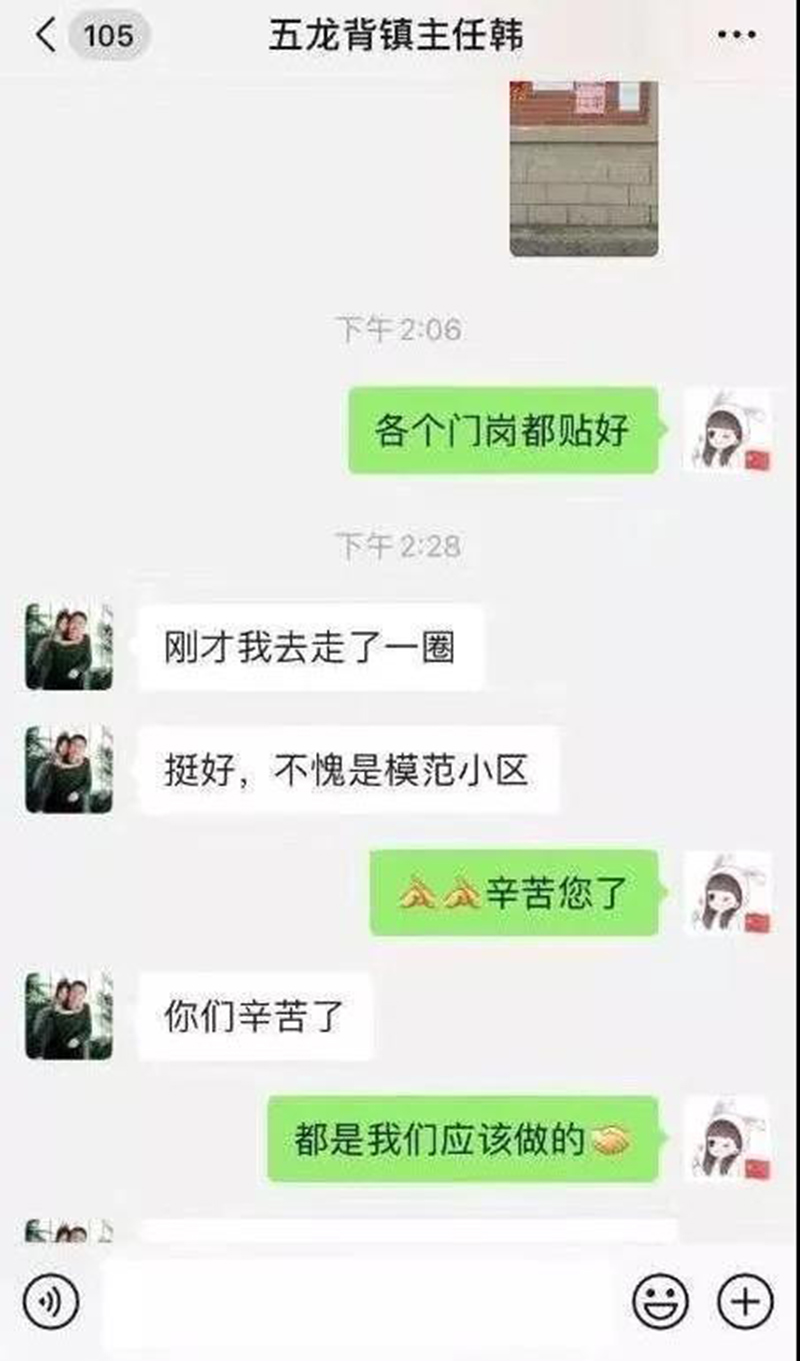Viewport: 800px width, 1361px height.
Task: Open the plus attachments menu
Action: (745, 1301)
